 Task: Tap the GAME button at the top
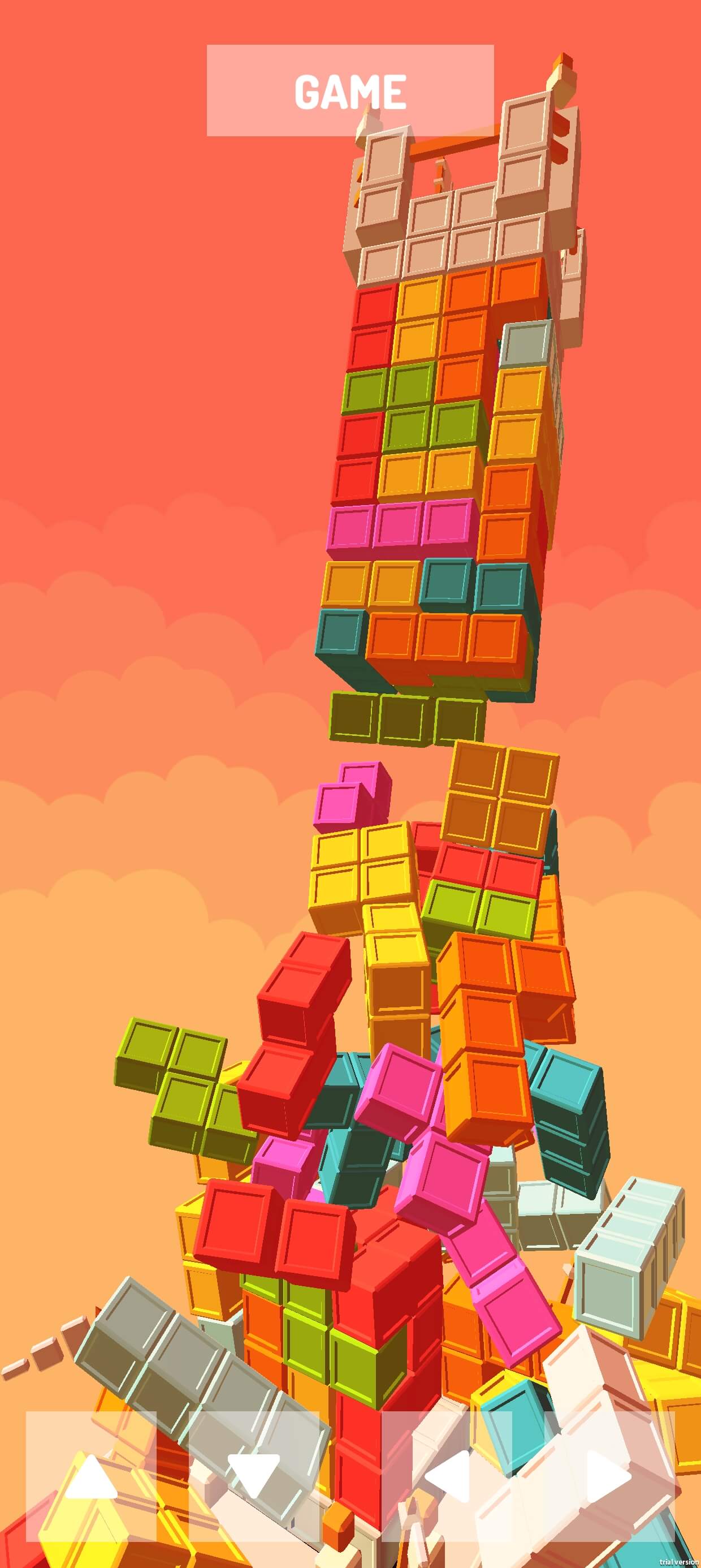point(350,90)
